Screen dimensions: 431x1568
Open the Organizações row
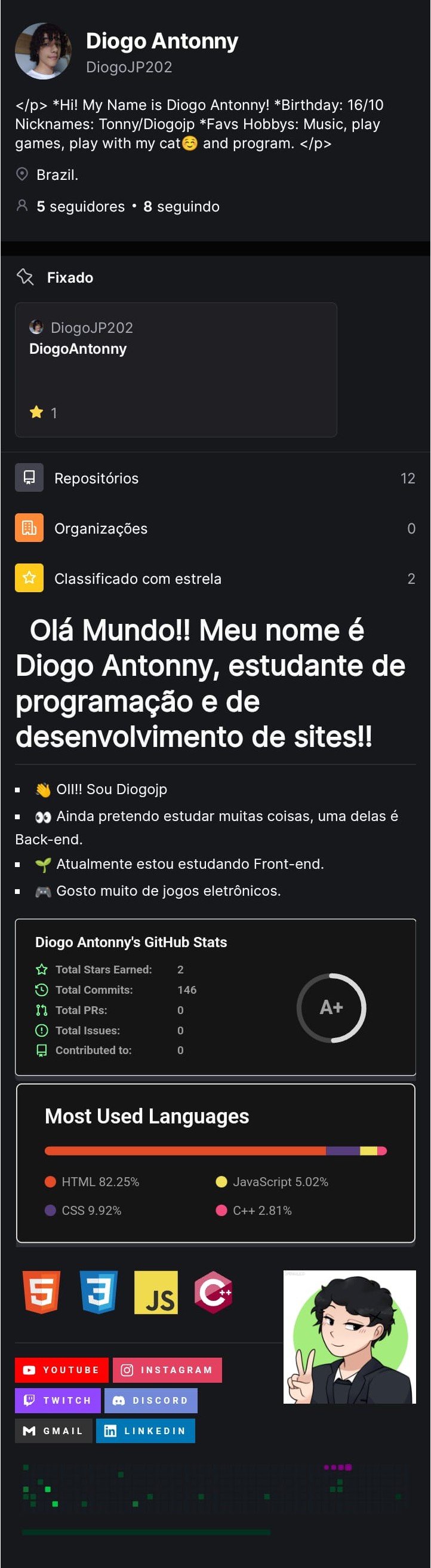tap(215, 528)
